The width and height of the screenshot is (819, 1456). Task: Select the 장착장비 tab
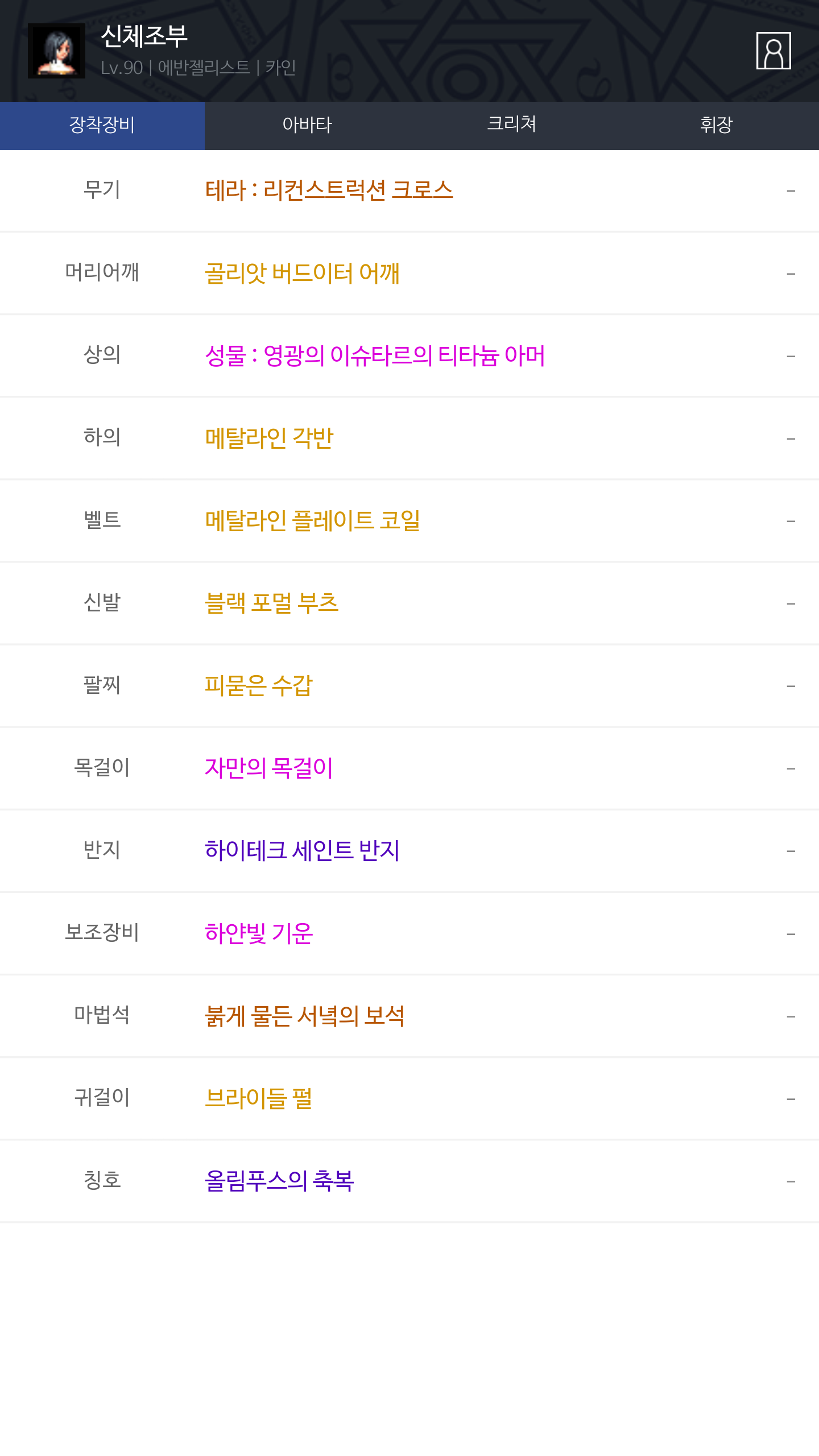(x=102, y=126)
